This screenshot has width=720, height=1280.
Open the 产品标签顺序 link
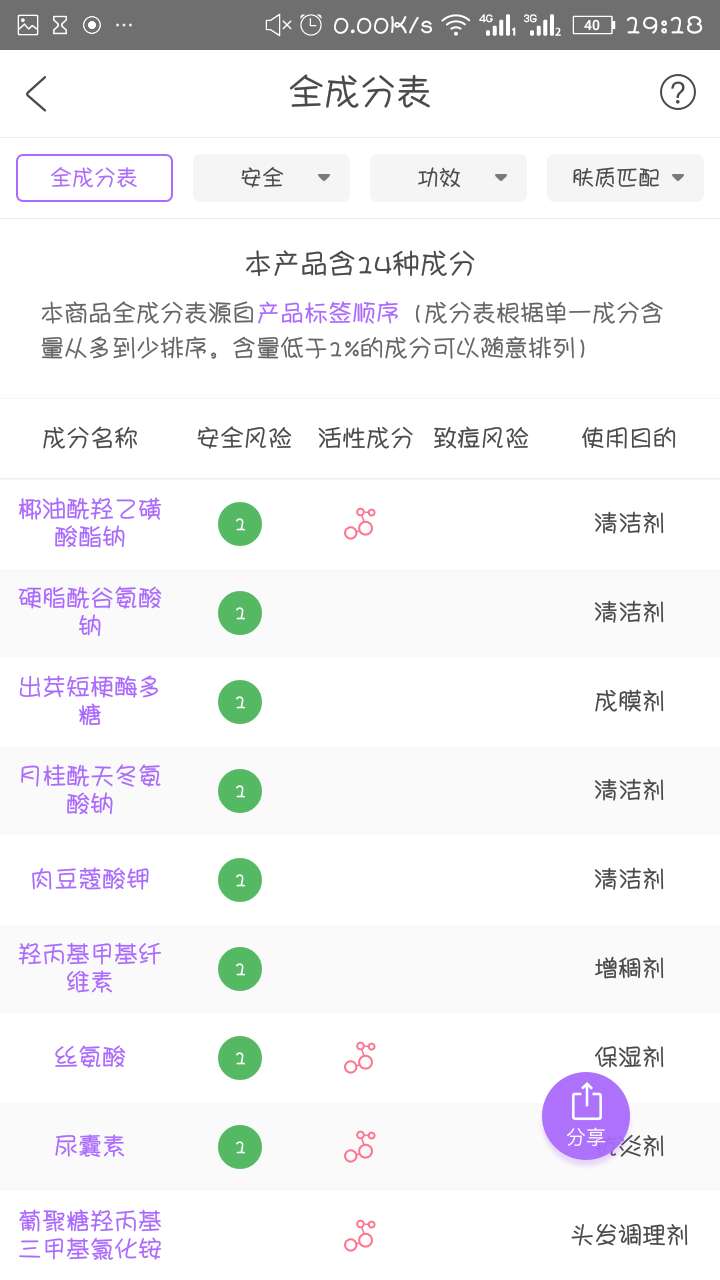[328, 313]
